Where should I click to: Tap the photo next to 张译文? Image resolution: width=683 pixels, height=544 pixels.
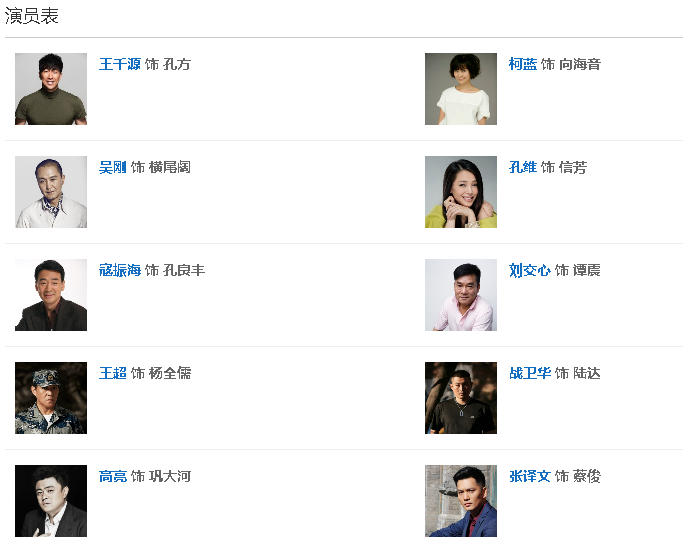(460, 501)
